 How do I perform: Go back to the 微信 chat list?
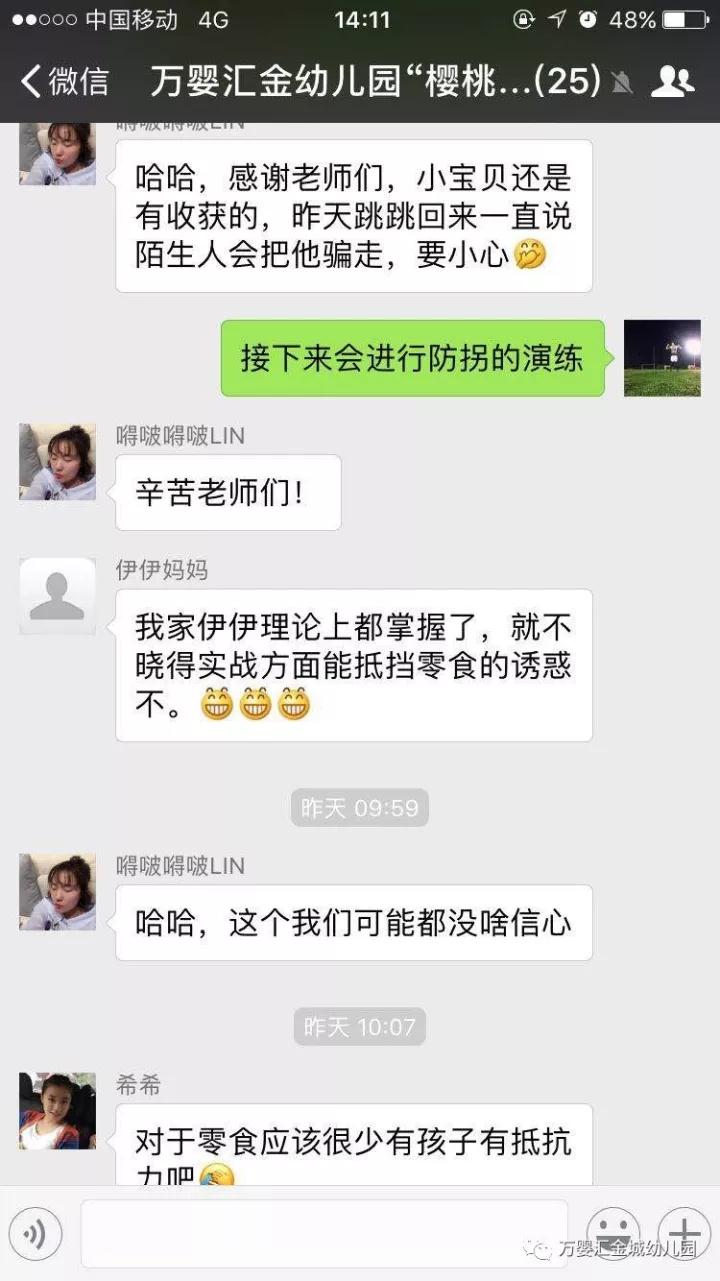click(65, 81)
